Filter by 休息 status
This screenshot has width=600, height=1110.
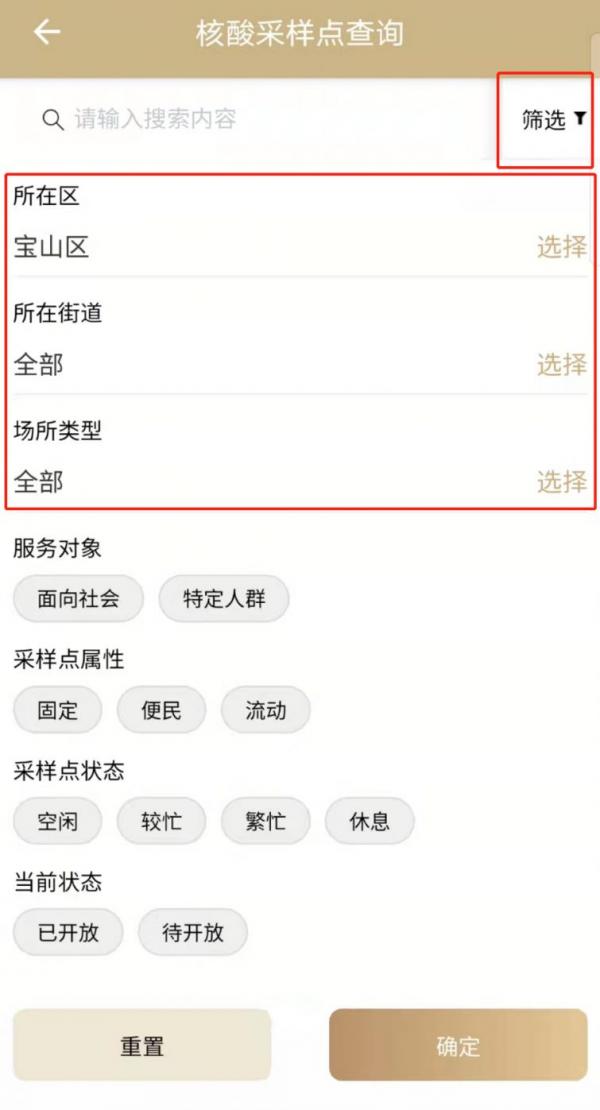(x=369, y=822)
